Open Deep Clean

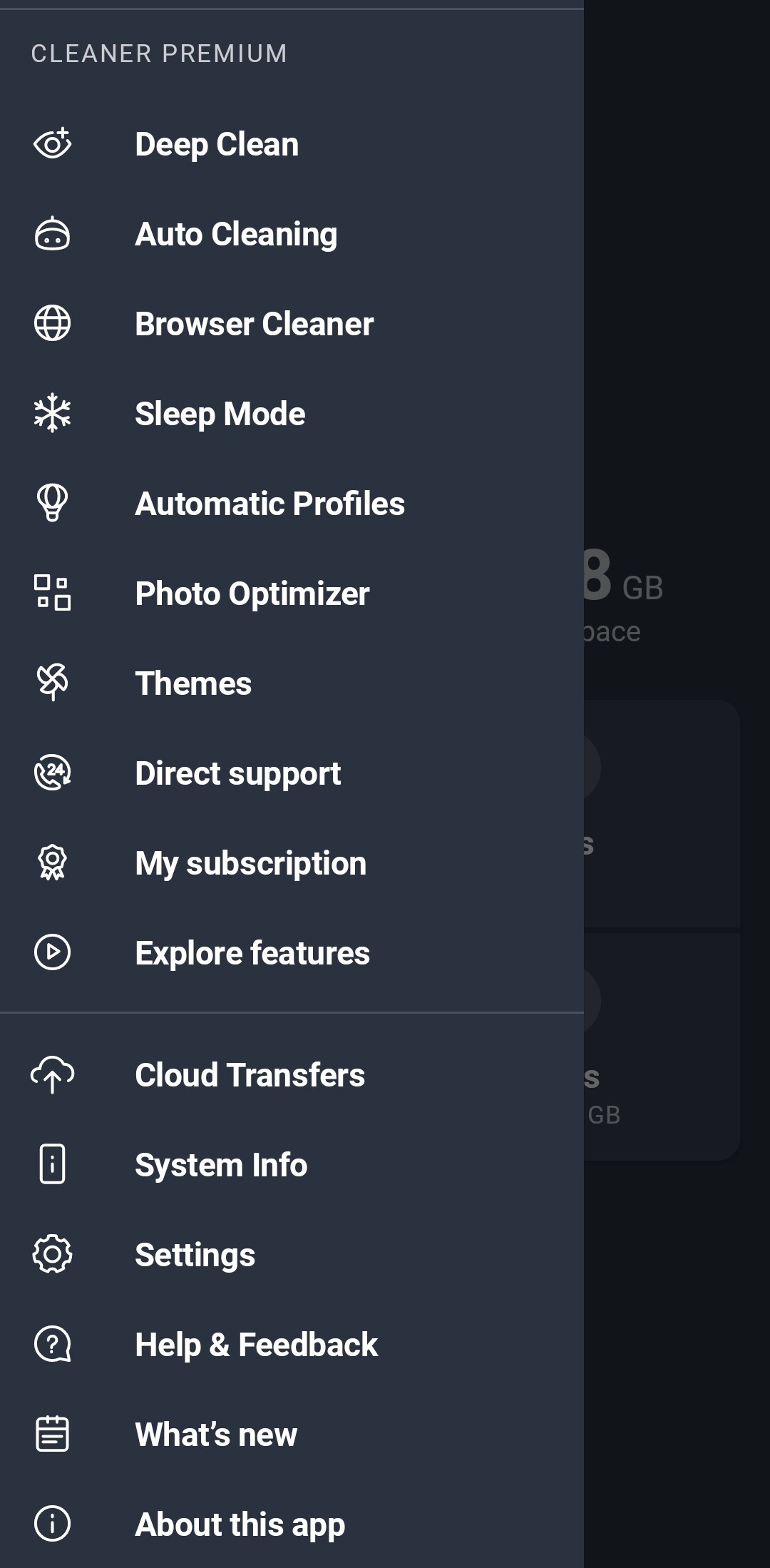(292, 144)
